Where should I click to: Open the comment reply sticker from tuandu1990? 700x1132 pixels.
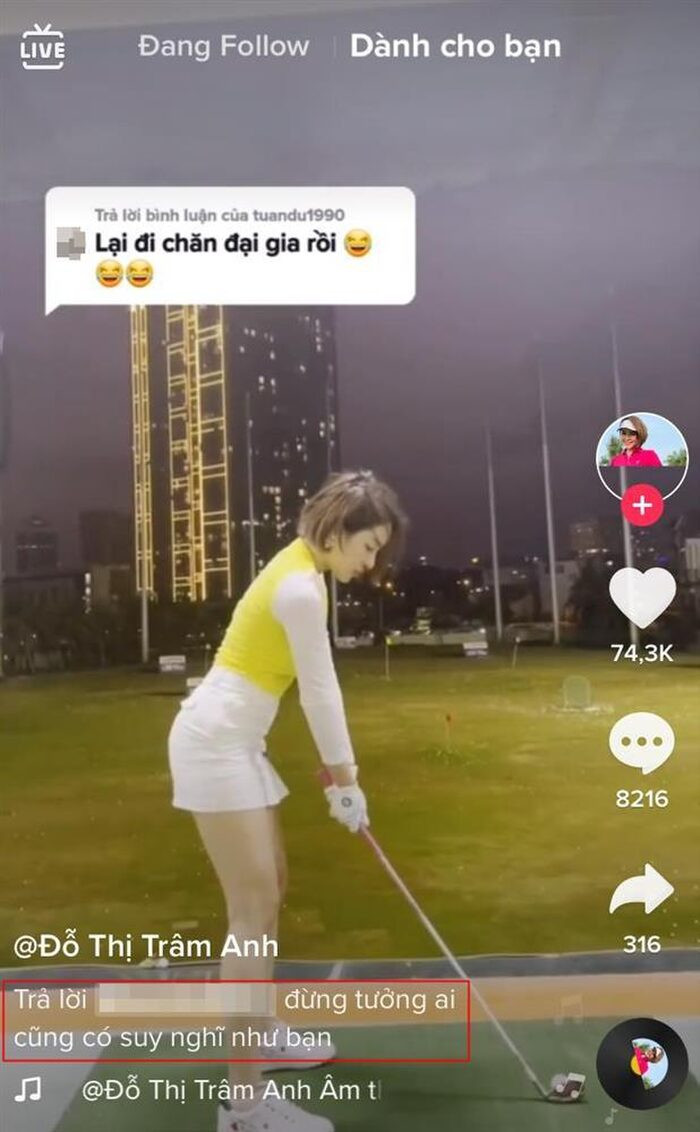[x=230, y=245]
